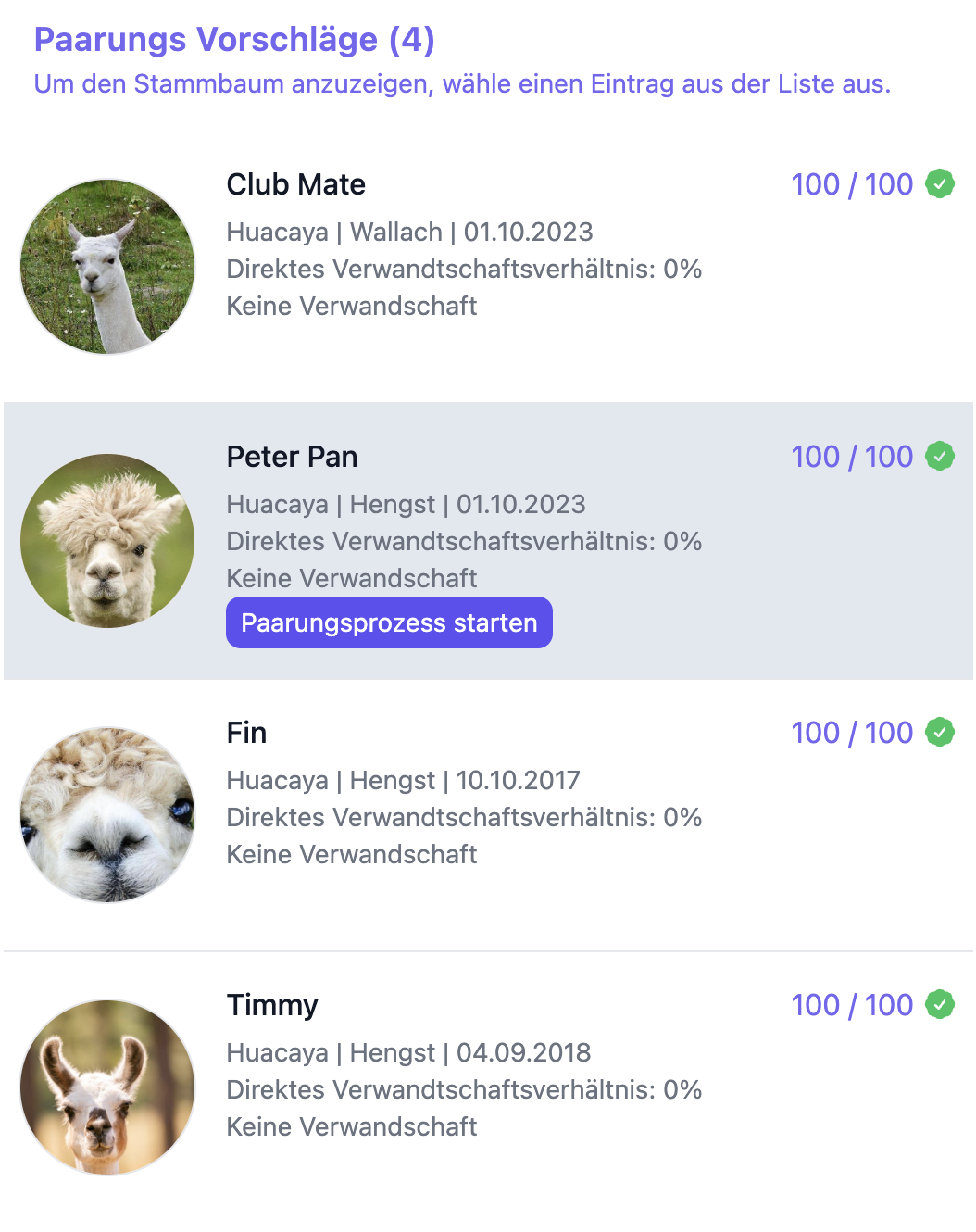The width and height of the screenshot is (976, 1232).
Task: Click the verification badge next to Fin's rating
Action: pyautogui.click(x=942, y=733)
